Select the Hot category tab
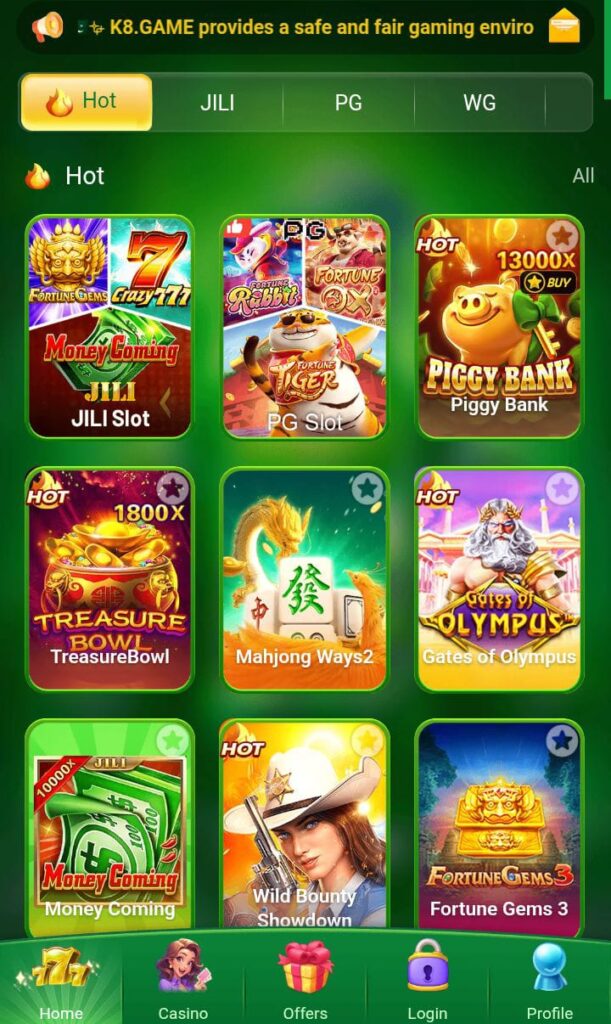 86,102
